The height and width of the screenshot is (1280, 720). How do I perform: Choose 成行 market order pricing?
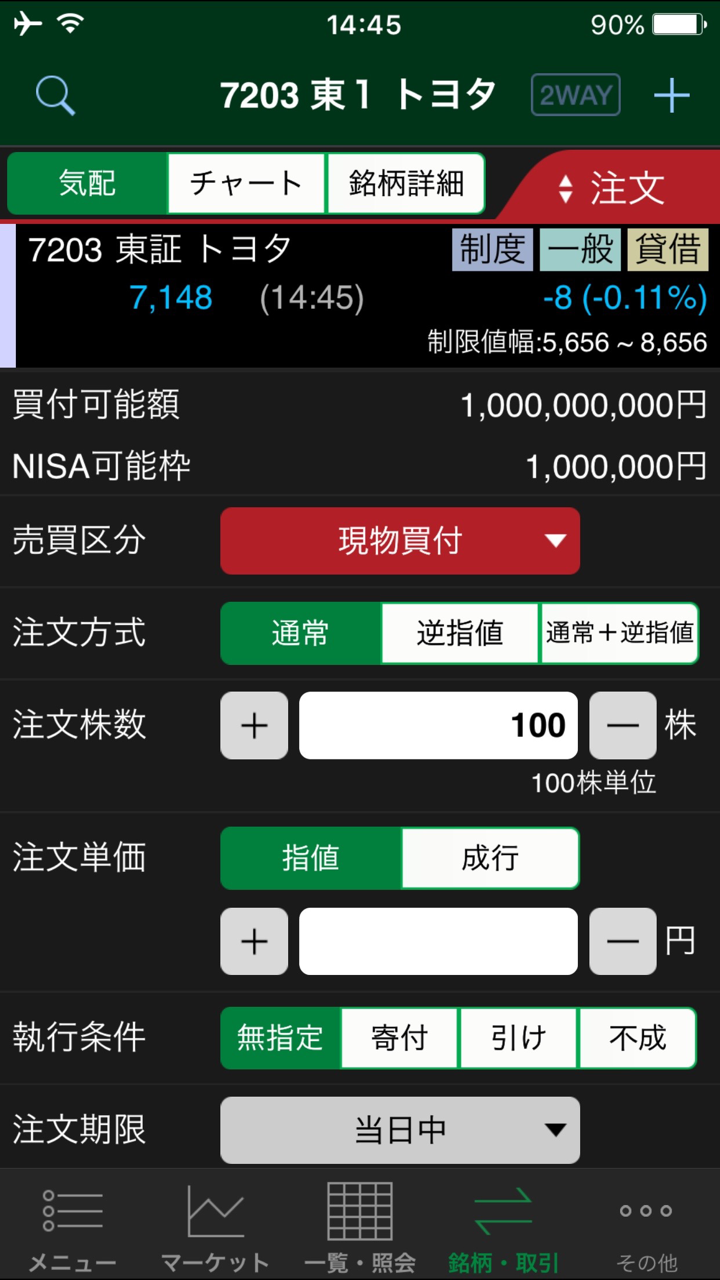click(x=490, y=858)
